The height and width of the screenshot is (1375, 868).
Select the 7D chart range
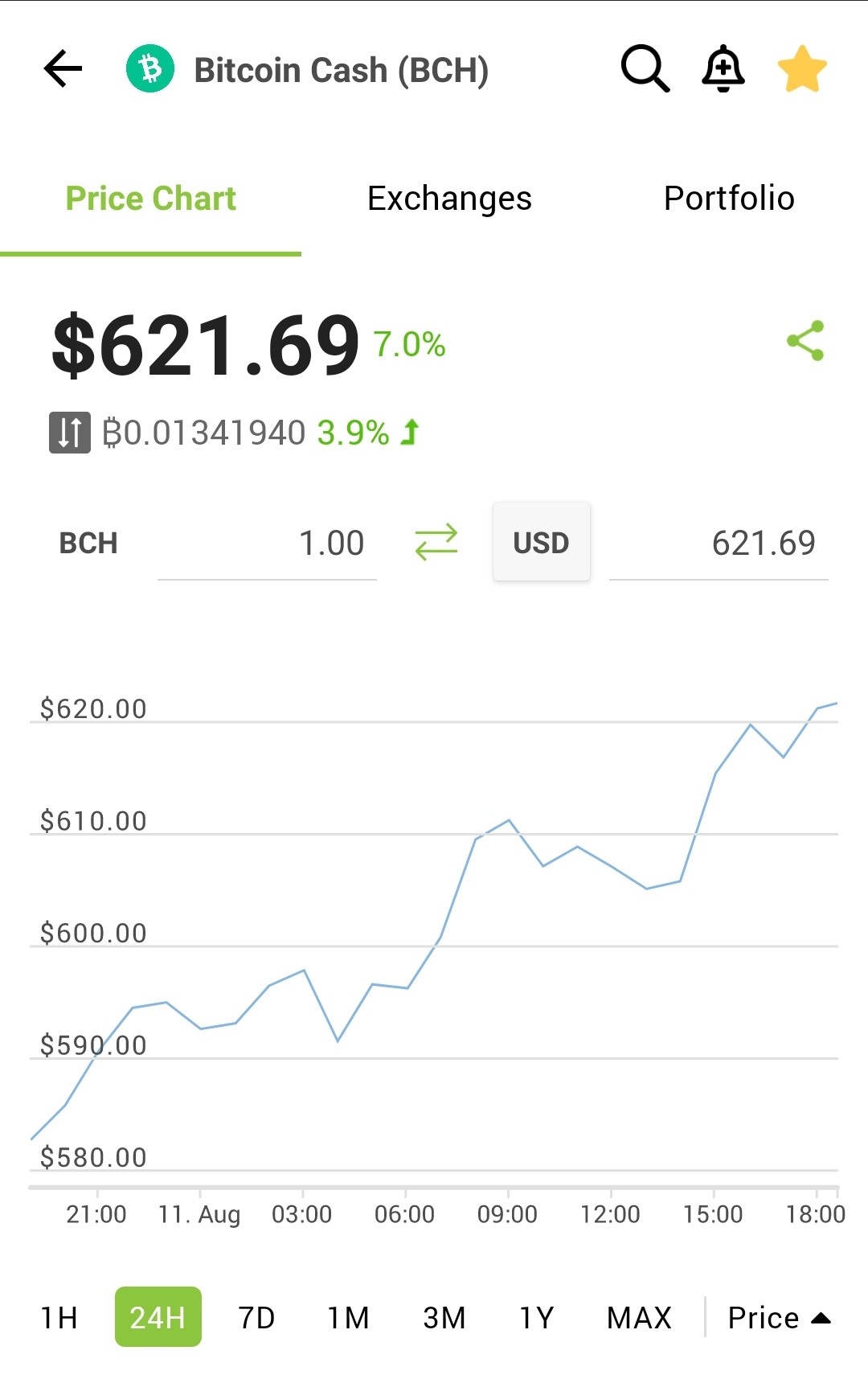pos(256,1319)
